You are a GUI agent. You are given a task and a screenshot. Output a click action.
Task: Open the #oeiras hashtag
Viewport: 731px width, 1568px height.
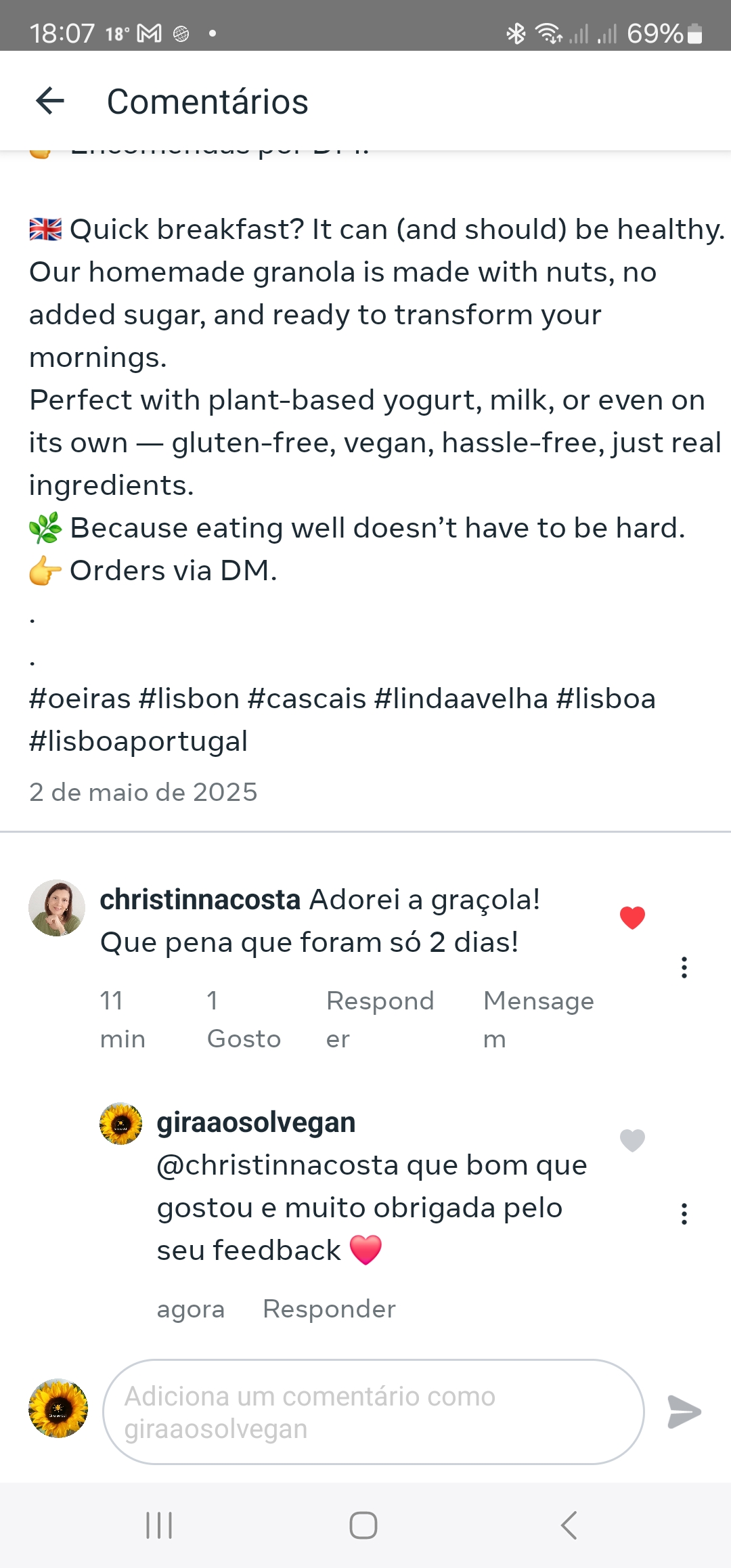click(x=80, y=699)
